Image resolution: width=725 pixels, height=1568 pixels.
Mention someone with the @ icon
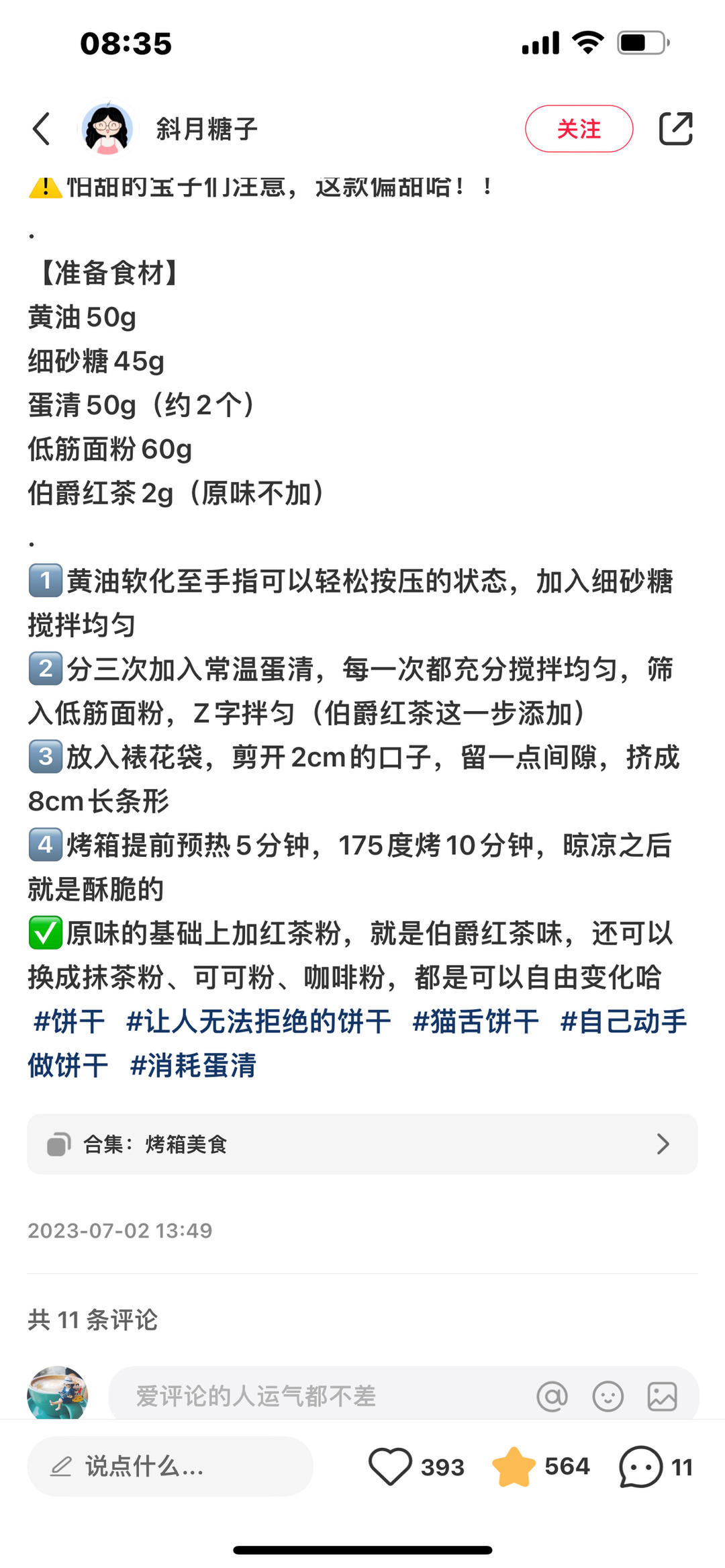(552, 1397)
